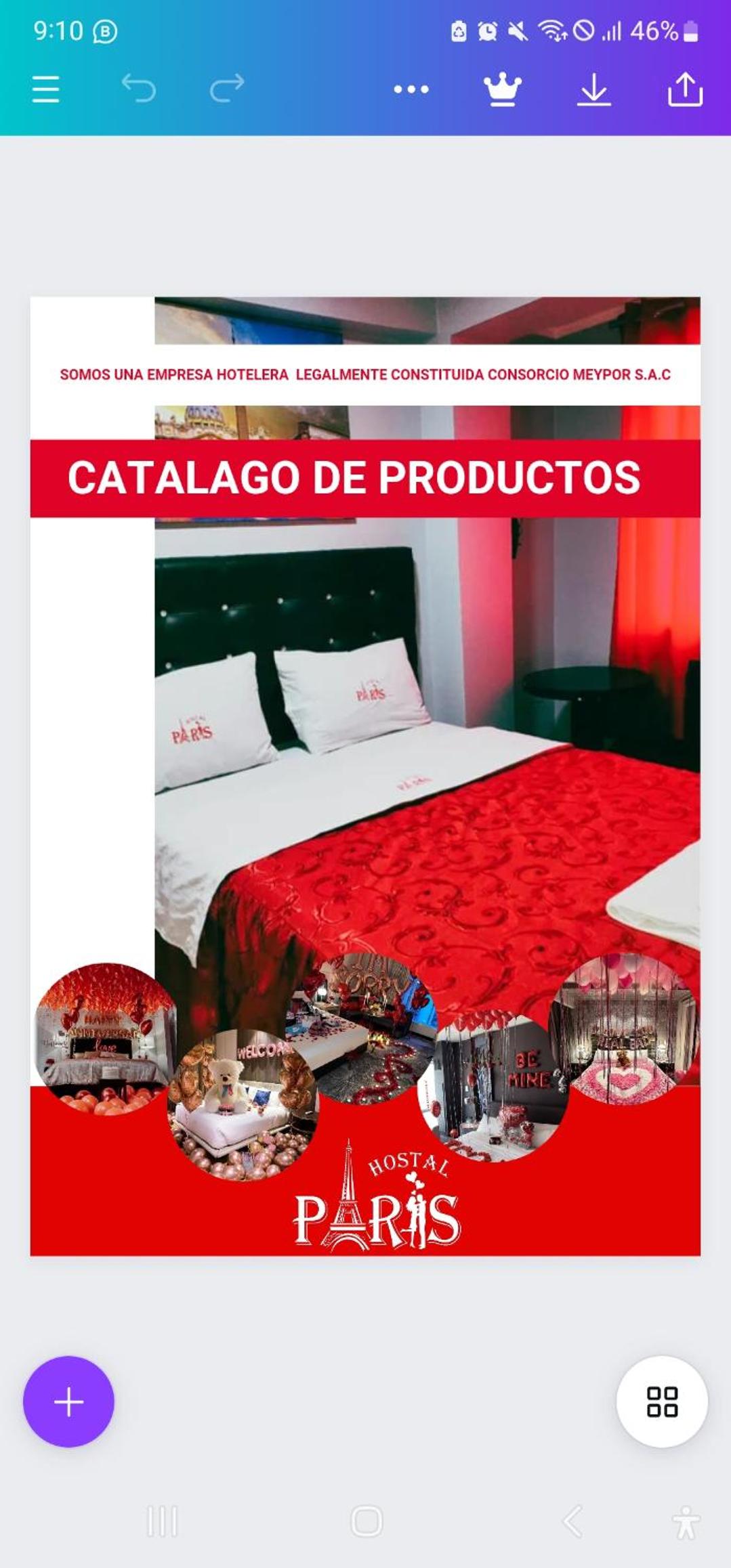Open the three-dot more options

411,89
